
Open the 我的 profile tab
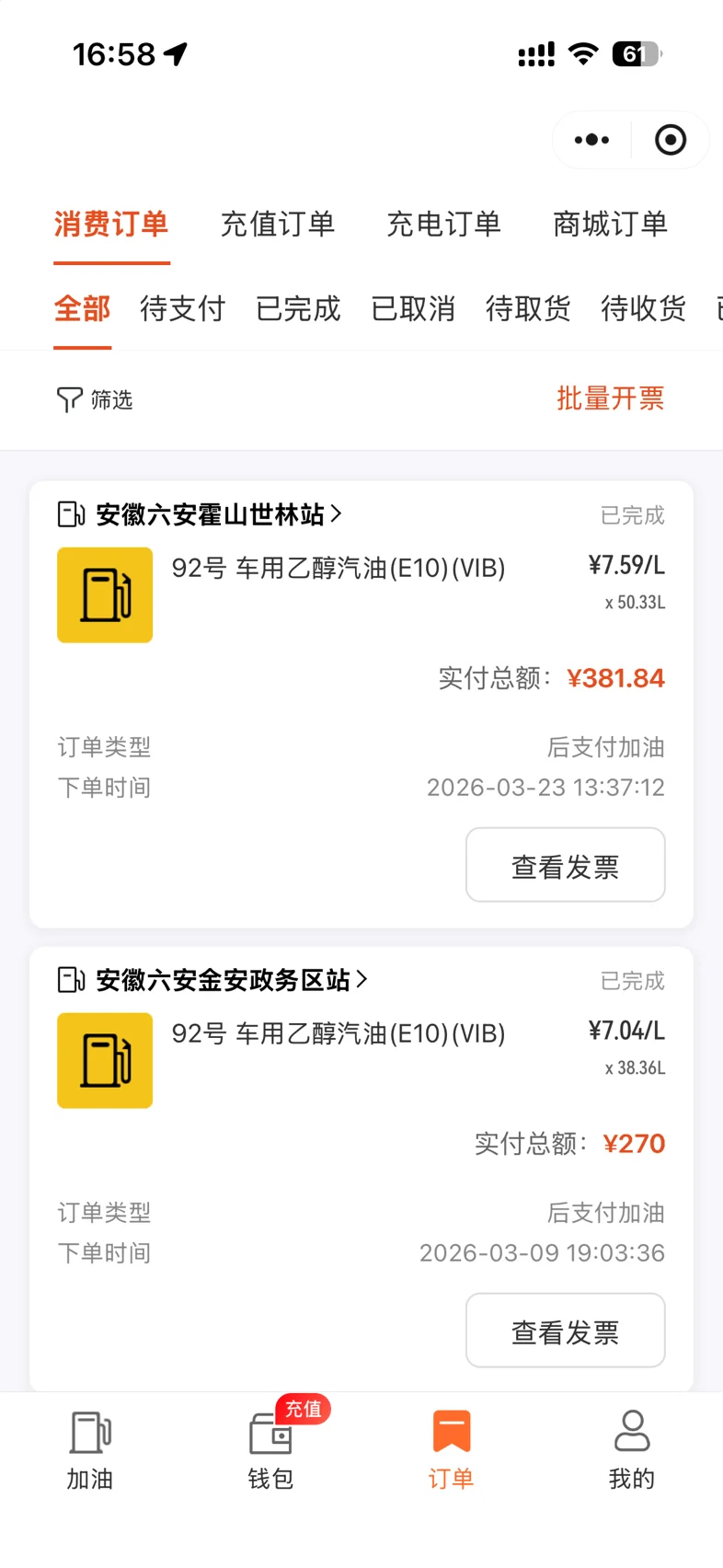(x=632, y=1451)
